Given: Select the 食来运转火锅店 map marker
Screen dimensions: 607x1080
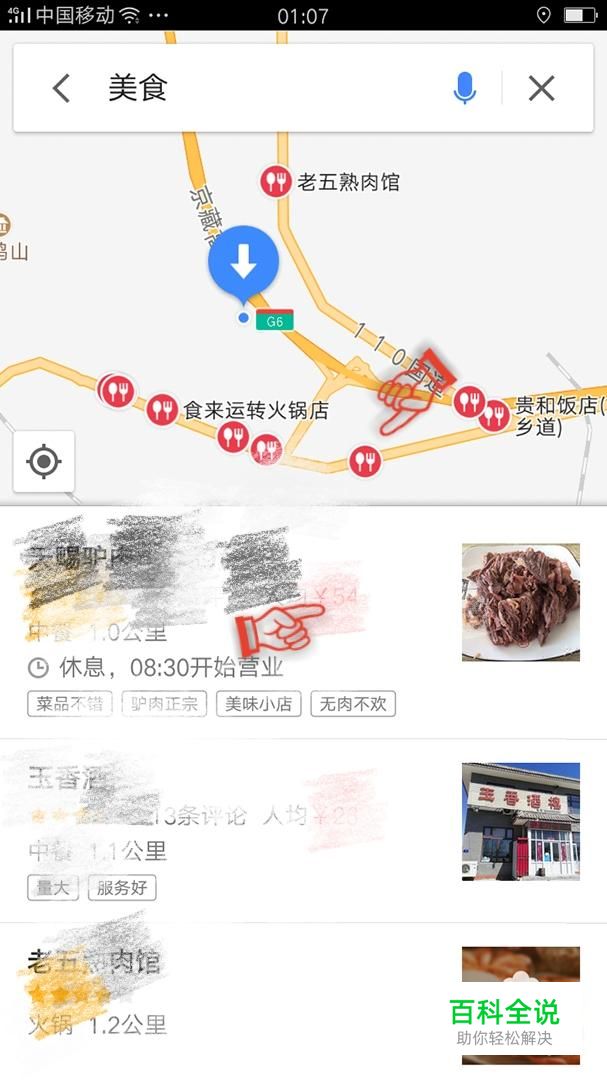Looking at the screenshot, I should coord(162,410).
